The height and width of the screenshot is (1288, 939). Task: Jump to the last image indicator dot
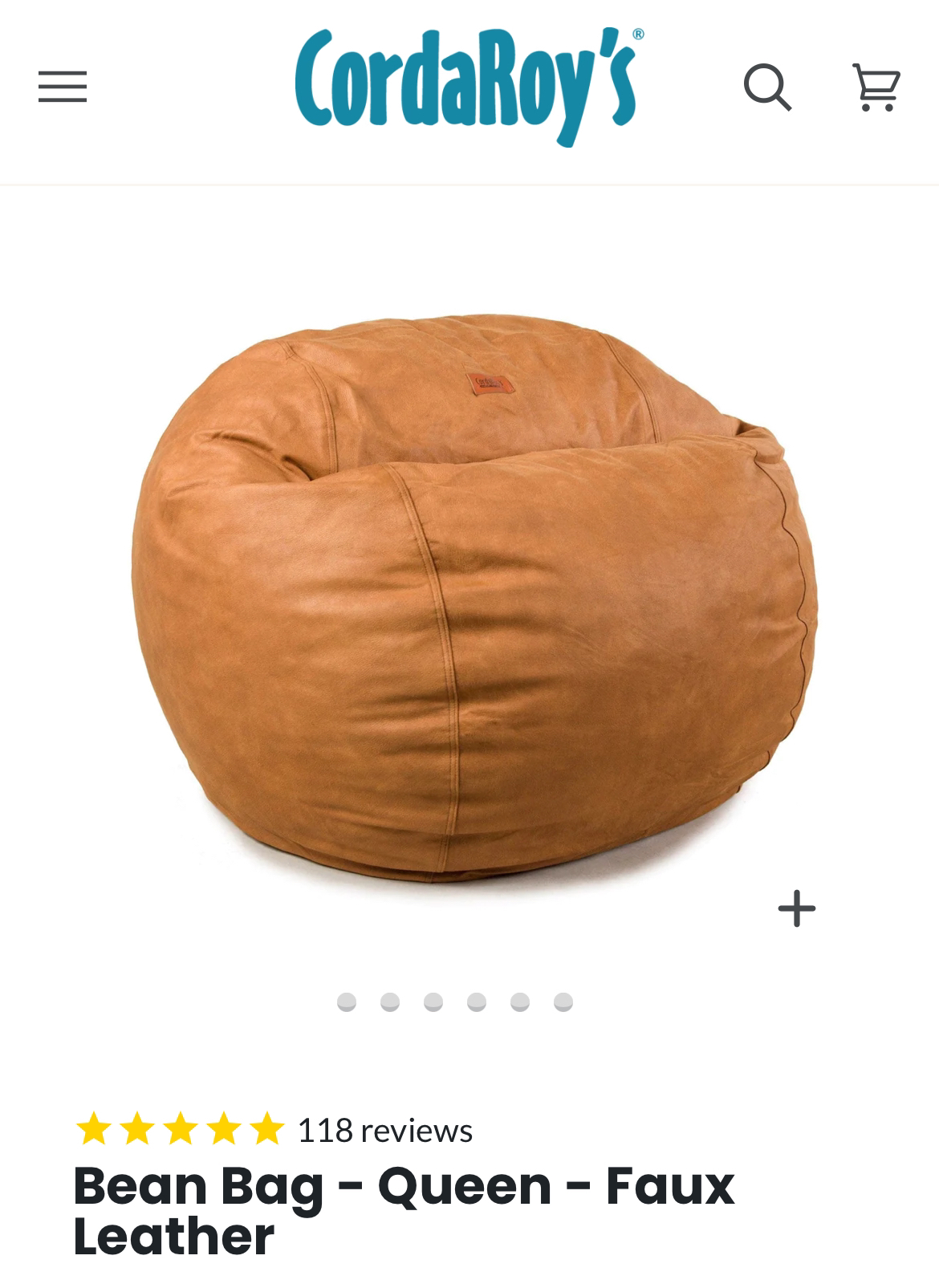(563, 1002)
